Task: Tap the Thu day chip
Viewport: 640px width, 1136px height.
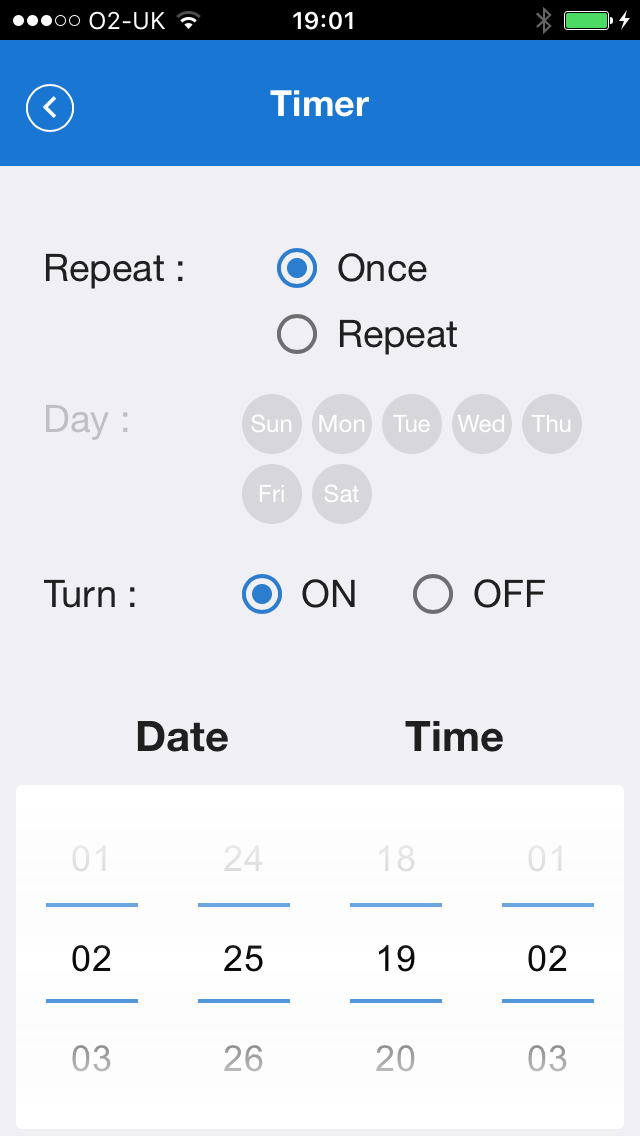Action: 552,424
